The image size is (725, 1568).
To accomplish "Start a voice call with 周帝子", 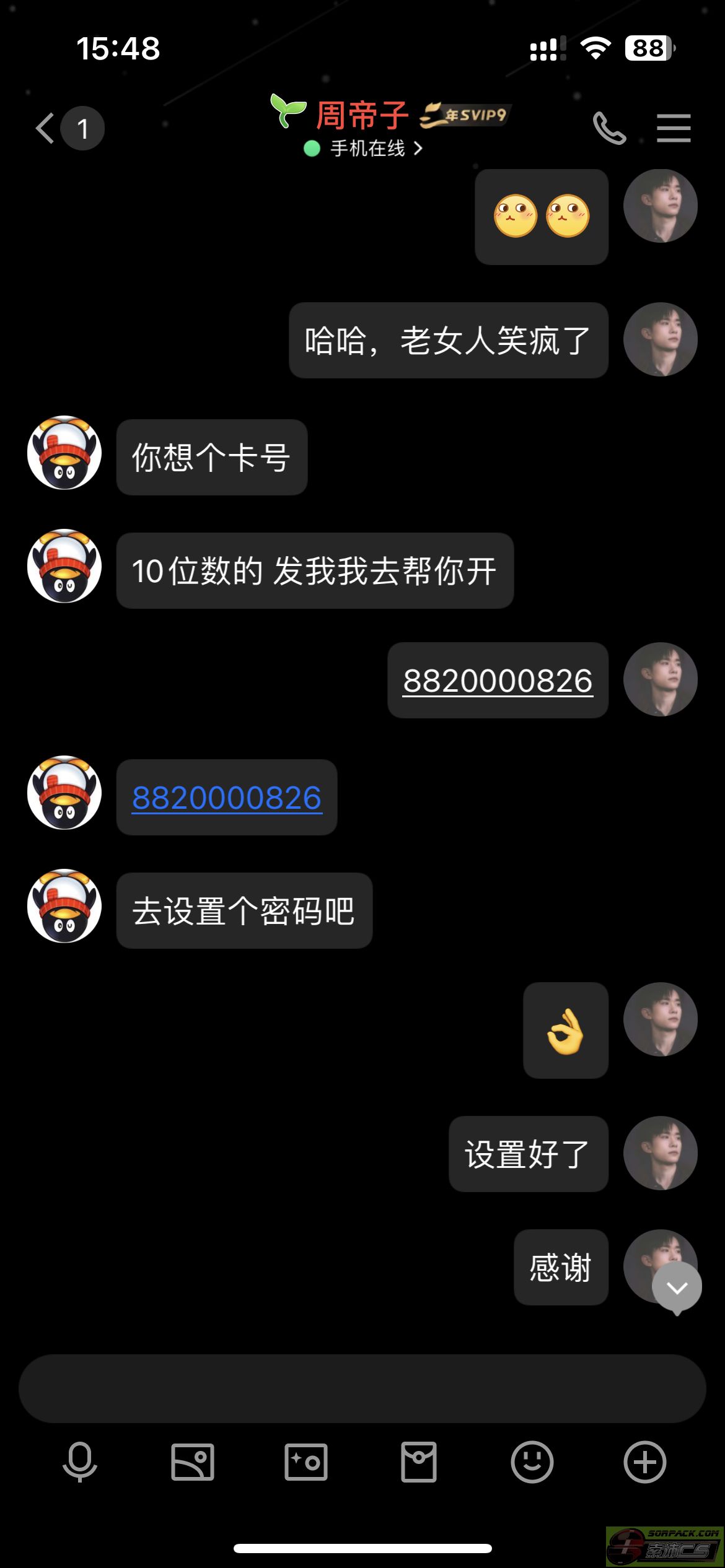I will (x=609, y=128).
